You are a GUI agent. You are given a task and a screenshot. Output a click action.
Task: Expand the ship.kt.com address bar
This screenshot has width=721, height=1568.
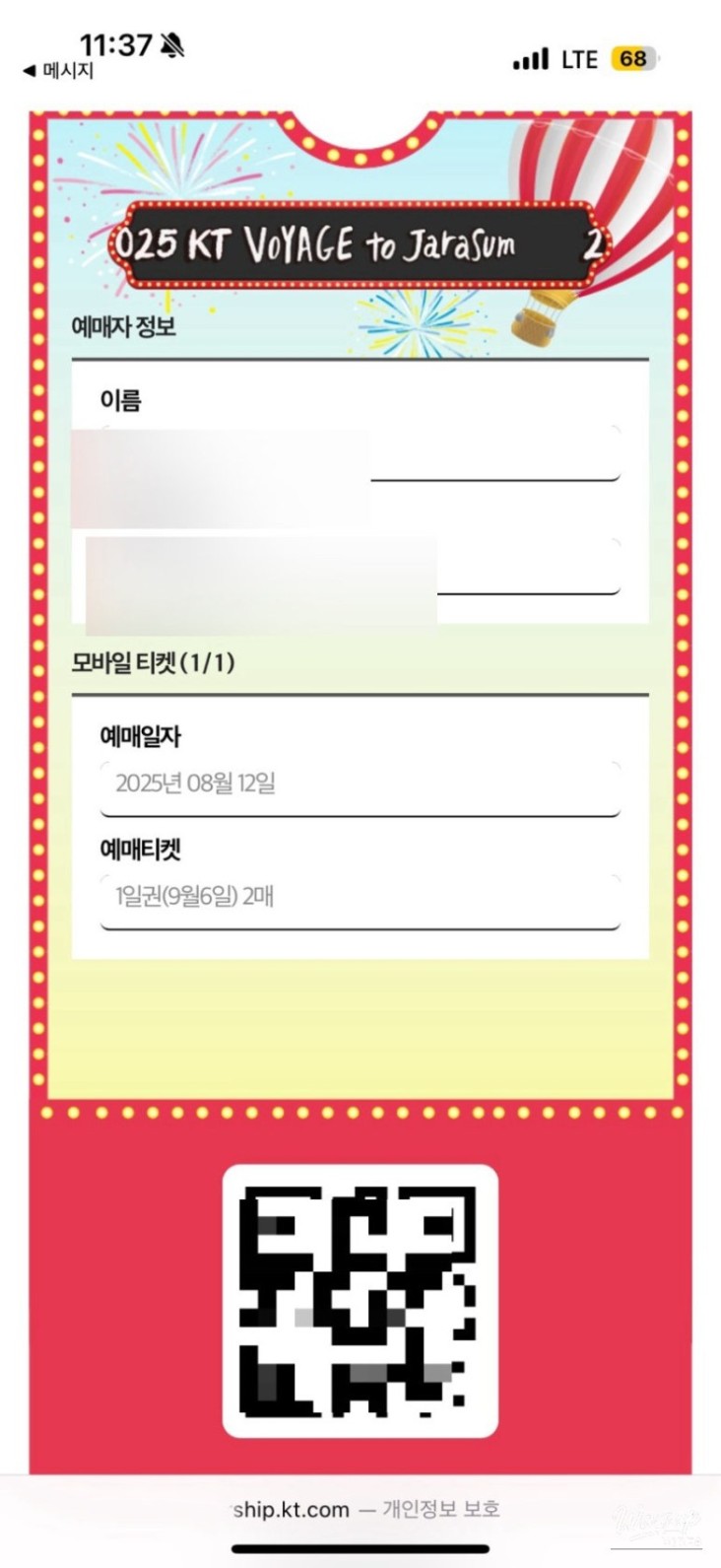tap(364, 1509)
